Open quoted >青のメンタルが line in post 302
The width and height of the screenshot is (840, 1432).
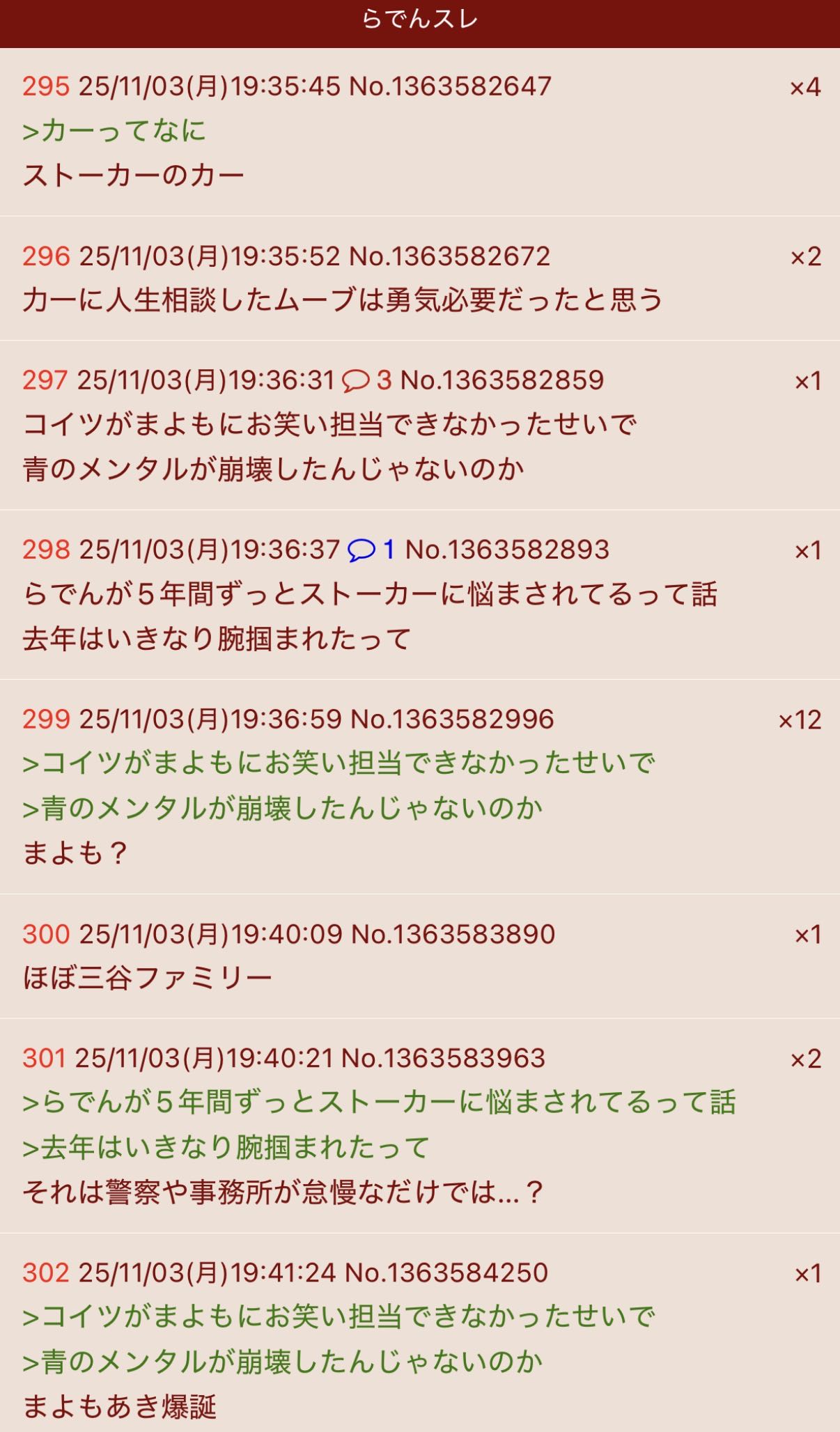click(282, 1362)
